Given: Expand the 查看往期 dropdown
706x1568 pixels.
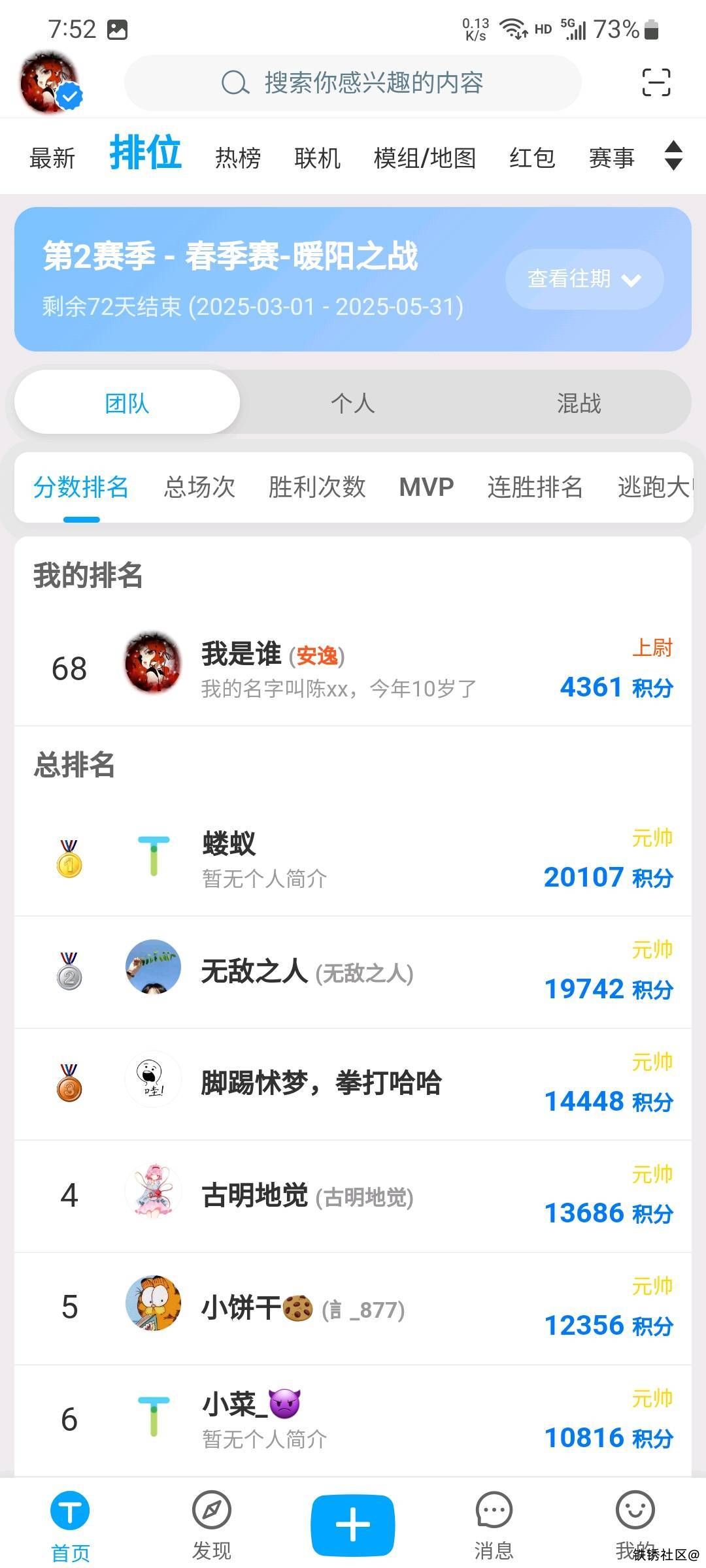Looking at the screenshot, I should tap(584, 279).
